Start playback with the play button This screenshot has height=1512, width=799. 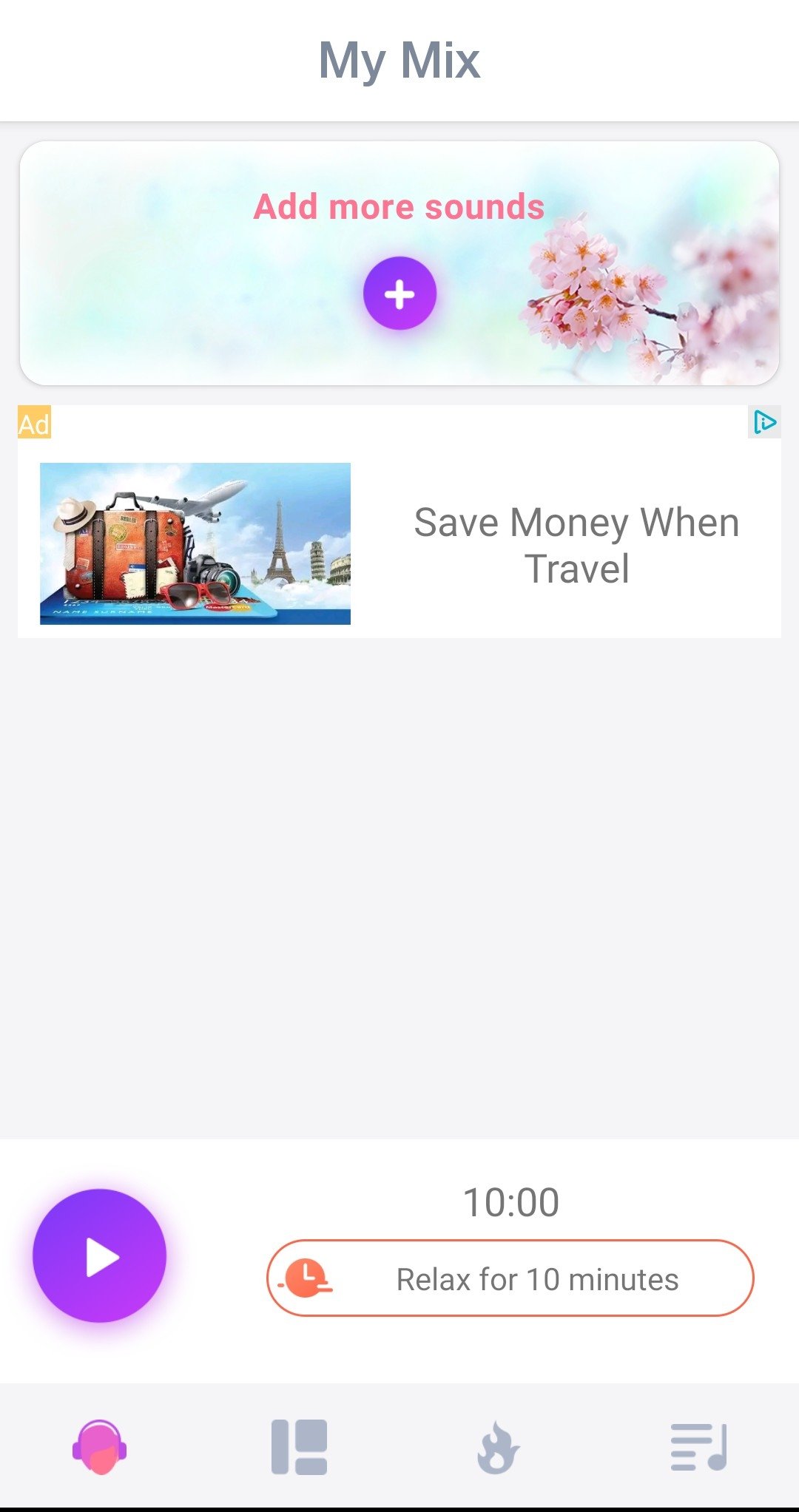[100, 1255]
